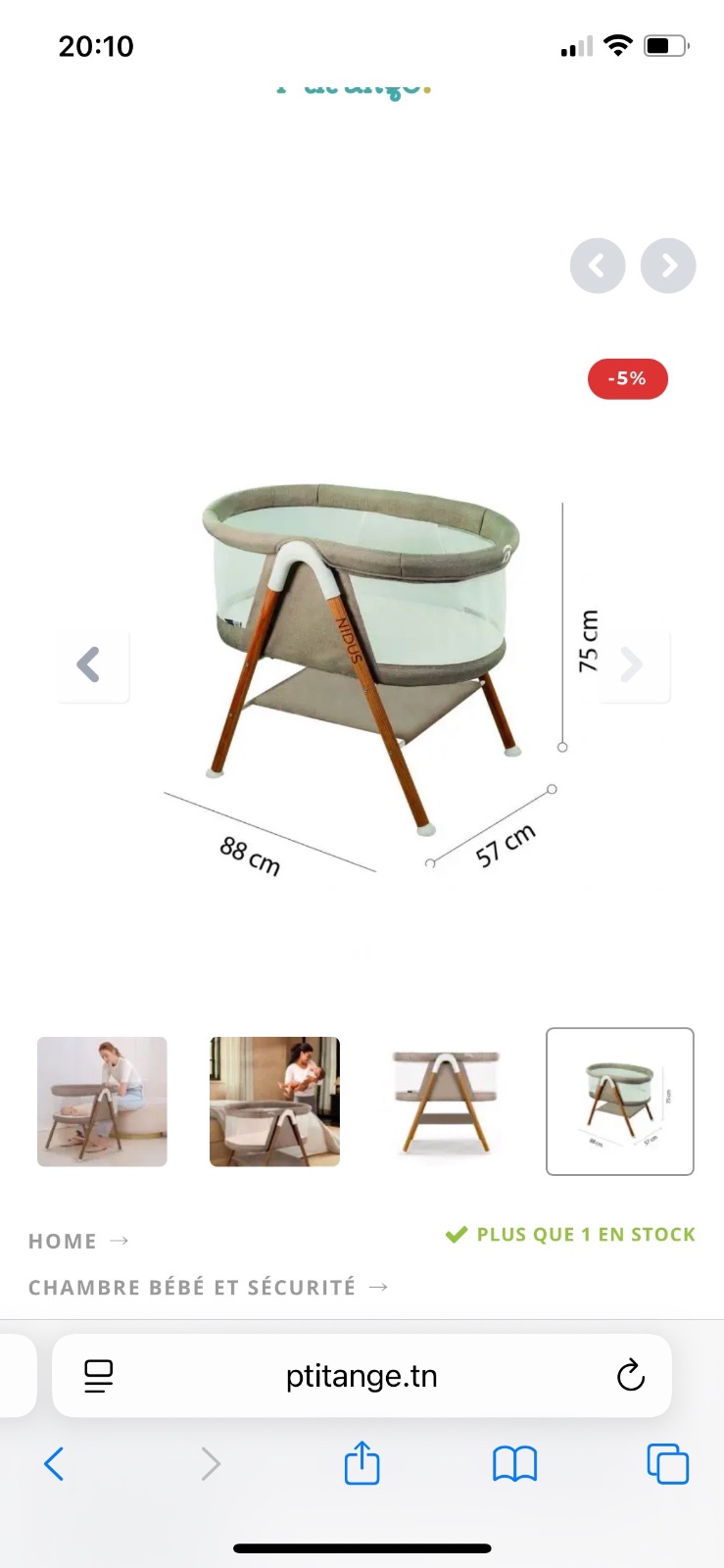Open the Chambre Bébé et Sécurité breadcrumb
Viewport: 724px width, 1568px height.
point(192,1287)
